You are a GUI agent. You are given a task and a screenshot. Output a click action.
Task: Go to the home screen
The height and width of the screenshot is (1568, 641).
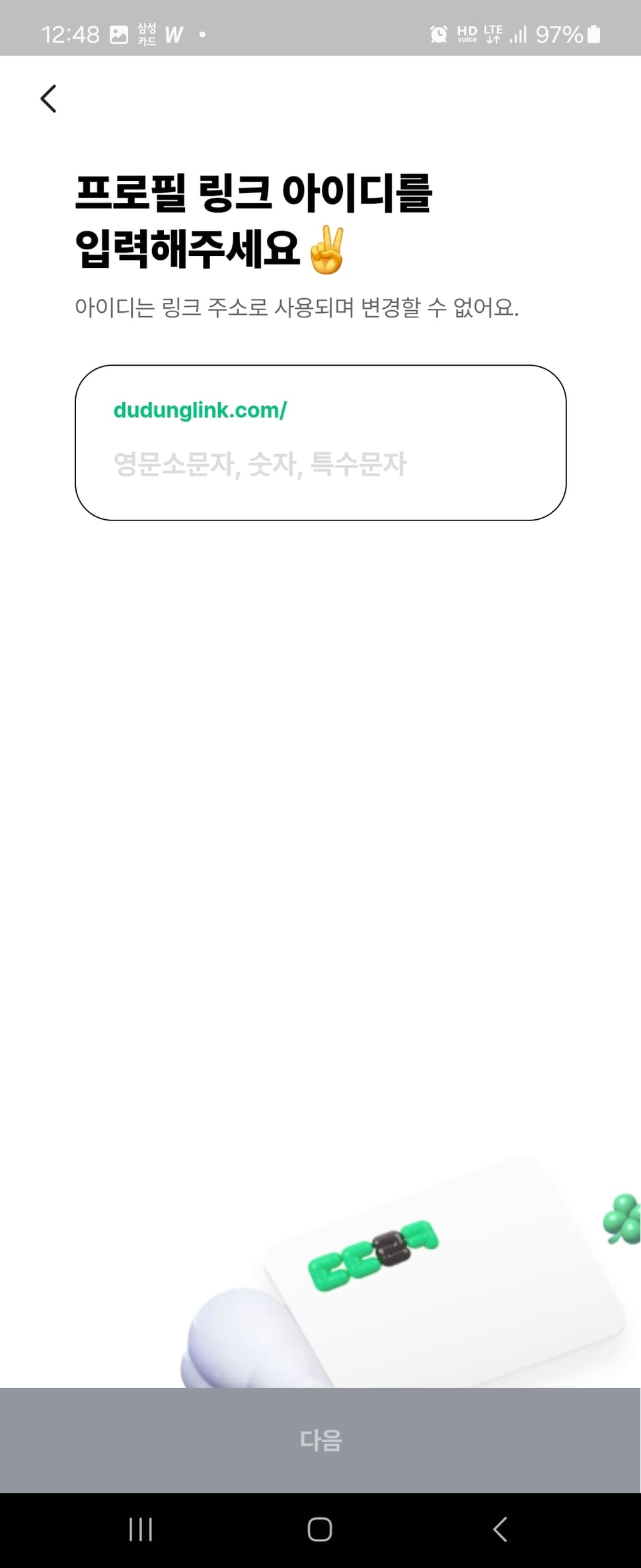tap(320, 1529)
